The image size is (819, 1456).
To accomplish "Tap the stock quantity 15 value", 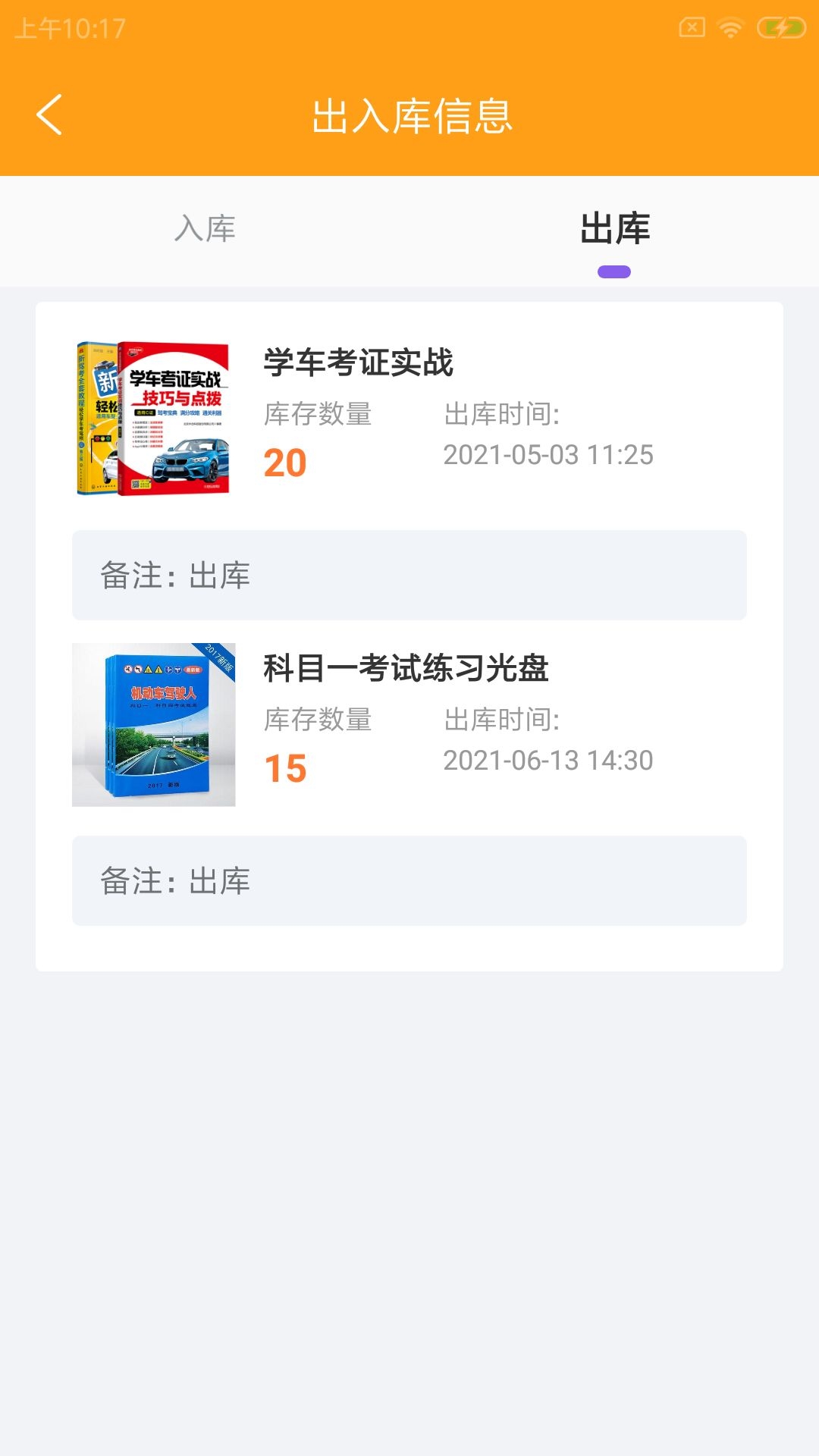I will coord(285,769).
